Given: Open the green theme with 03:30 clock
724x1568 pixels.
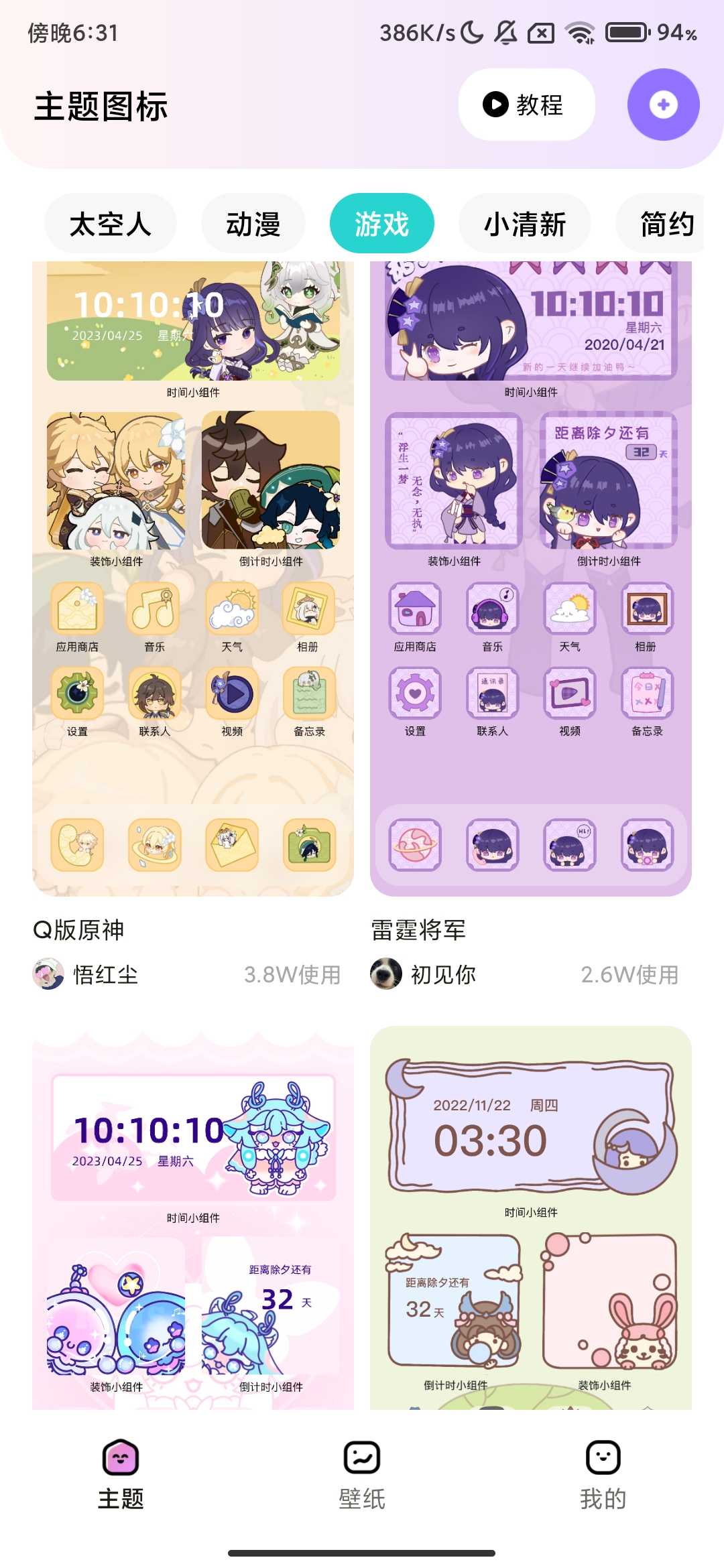Looking at the screenshot, I should 530,1220.
